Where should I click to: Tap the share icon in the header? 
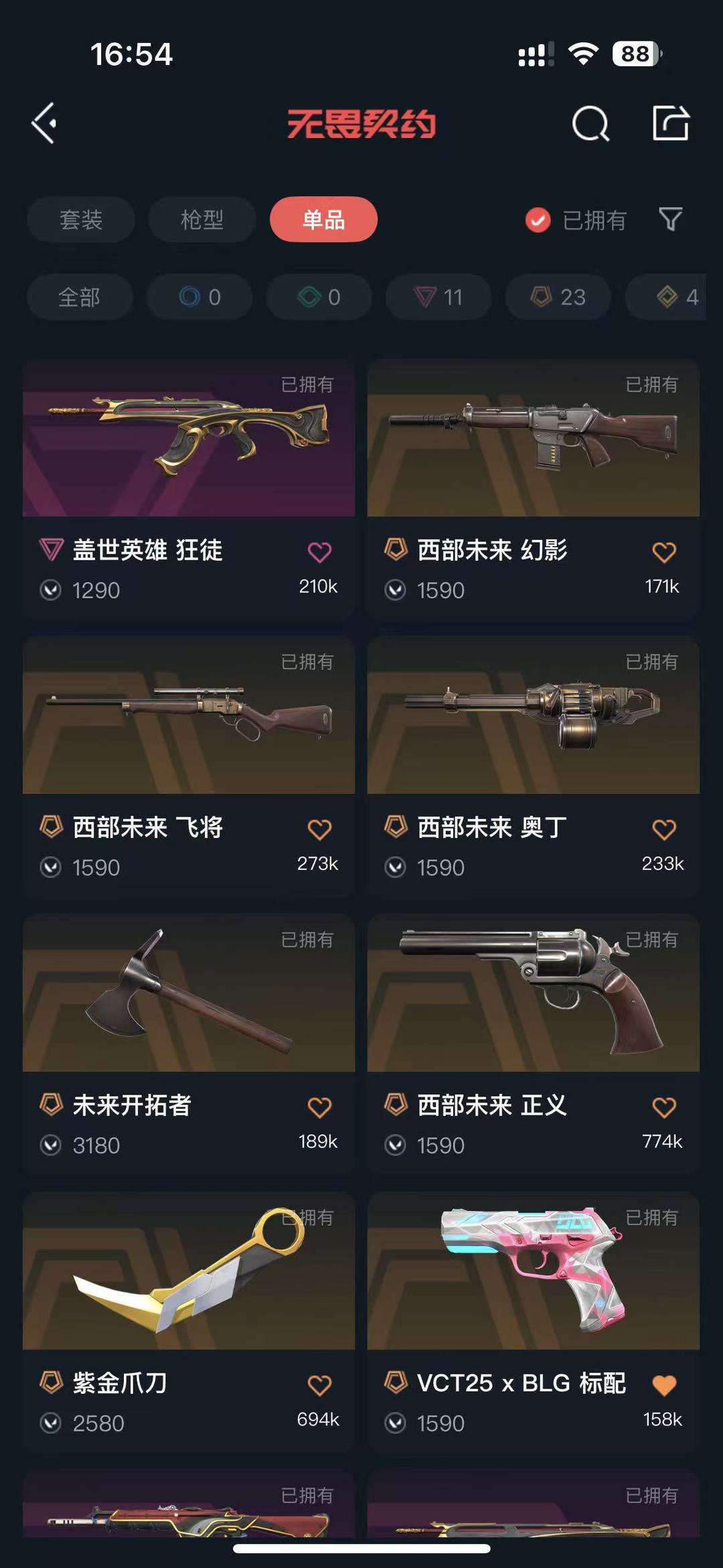(671, 123)
